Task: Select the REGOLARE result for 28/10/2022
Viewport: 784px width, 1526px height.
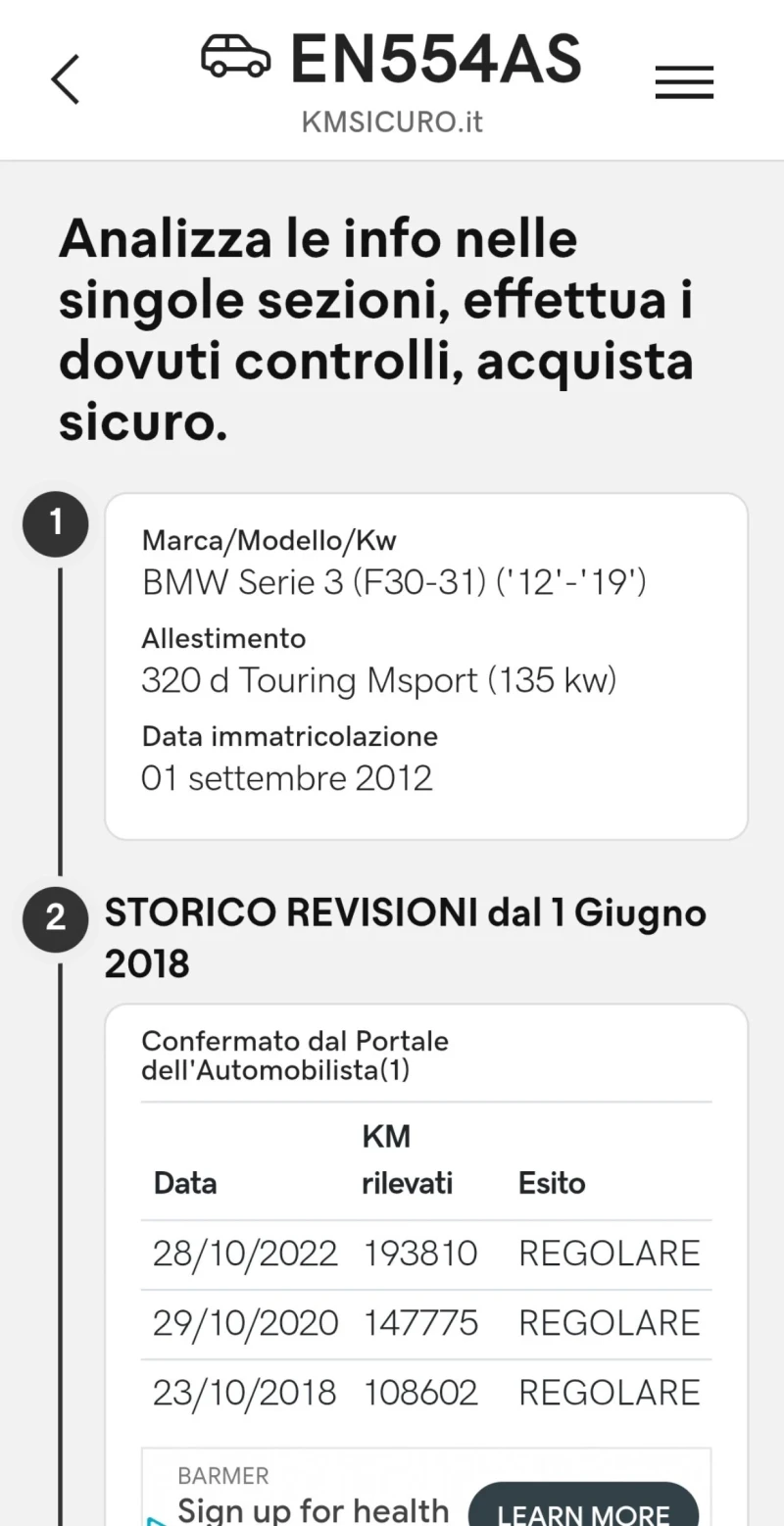Action: point(609,1252)
